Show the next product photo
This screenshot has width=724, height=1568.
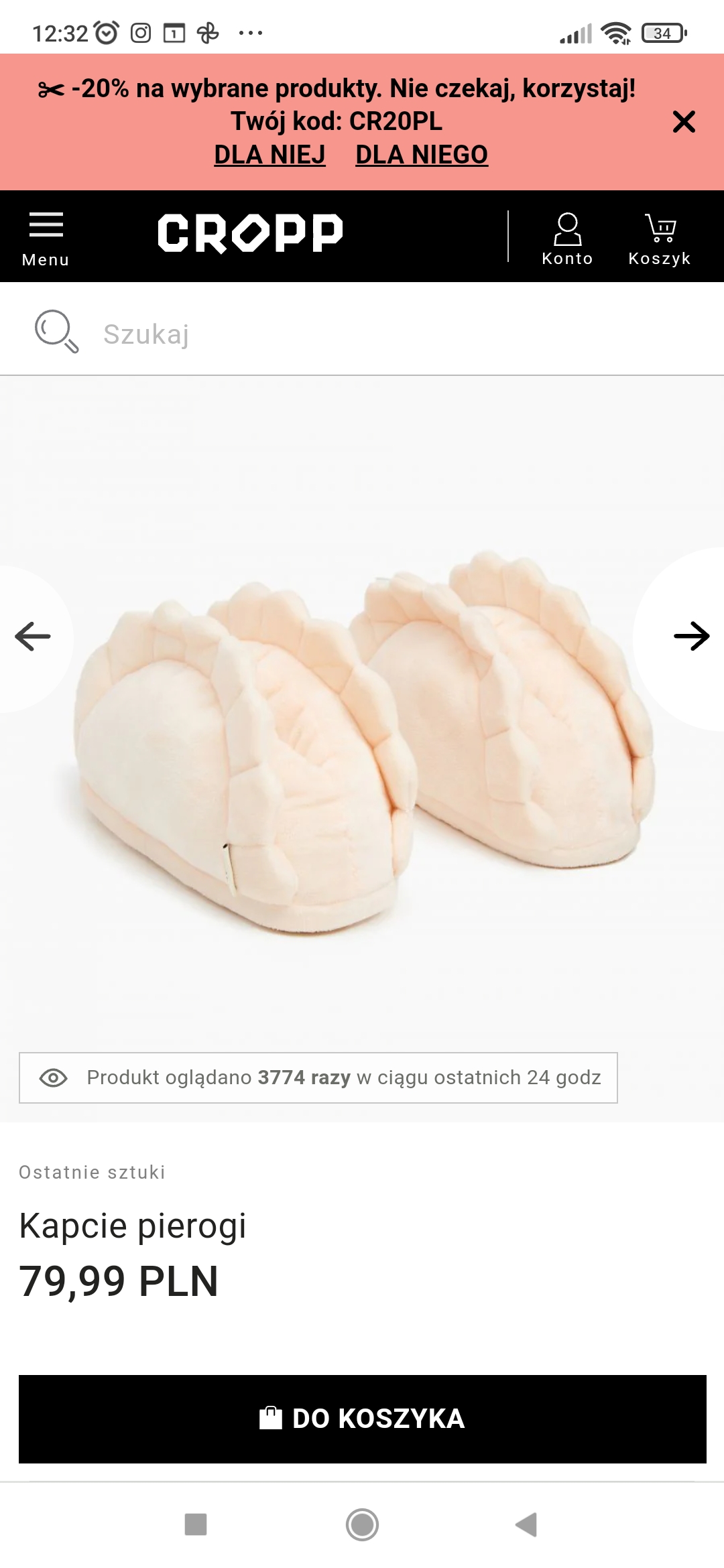pyautogui.click(x=691, y=637)
